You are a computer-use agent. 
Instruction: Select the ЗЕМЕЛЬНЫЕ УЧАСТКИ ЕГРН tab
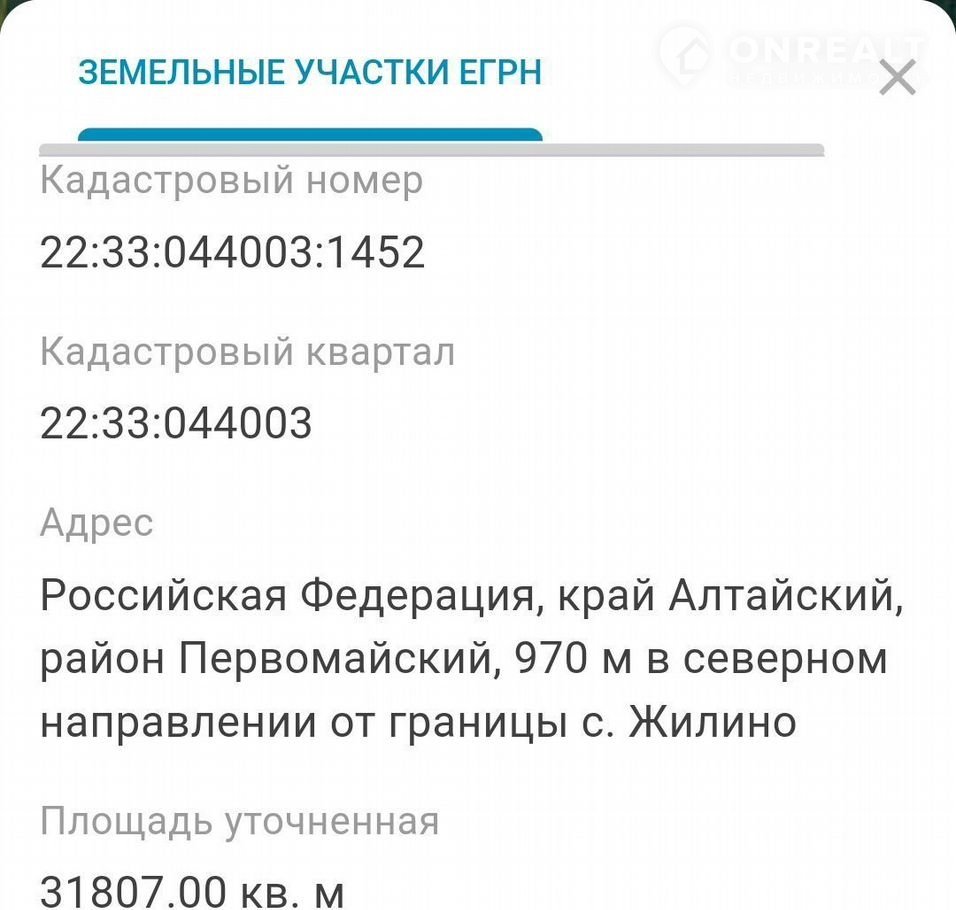310,73
